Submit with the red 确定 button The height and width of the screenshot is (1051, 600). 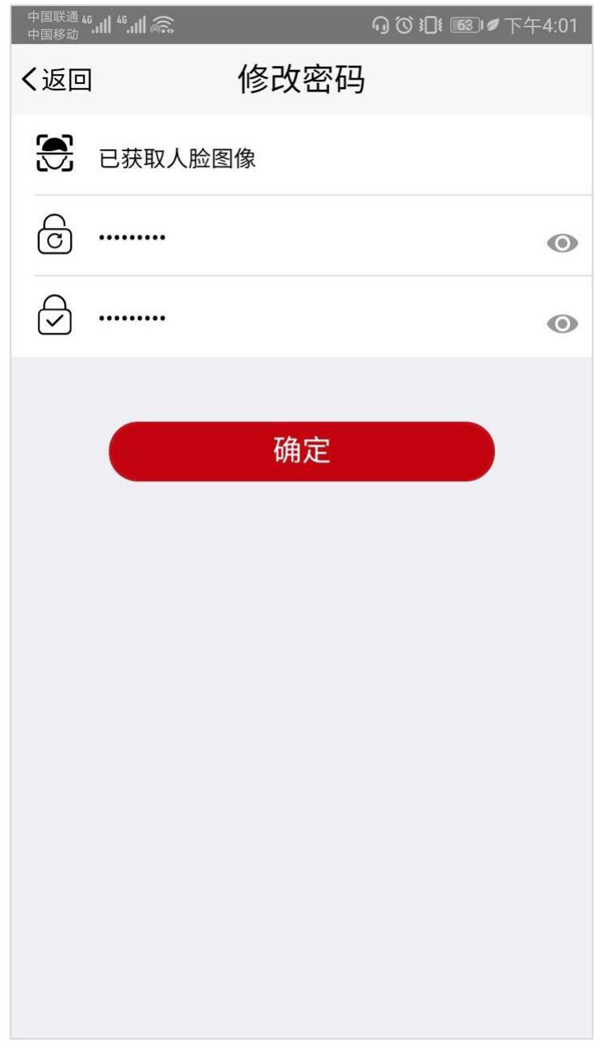[301, 451]
